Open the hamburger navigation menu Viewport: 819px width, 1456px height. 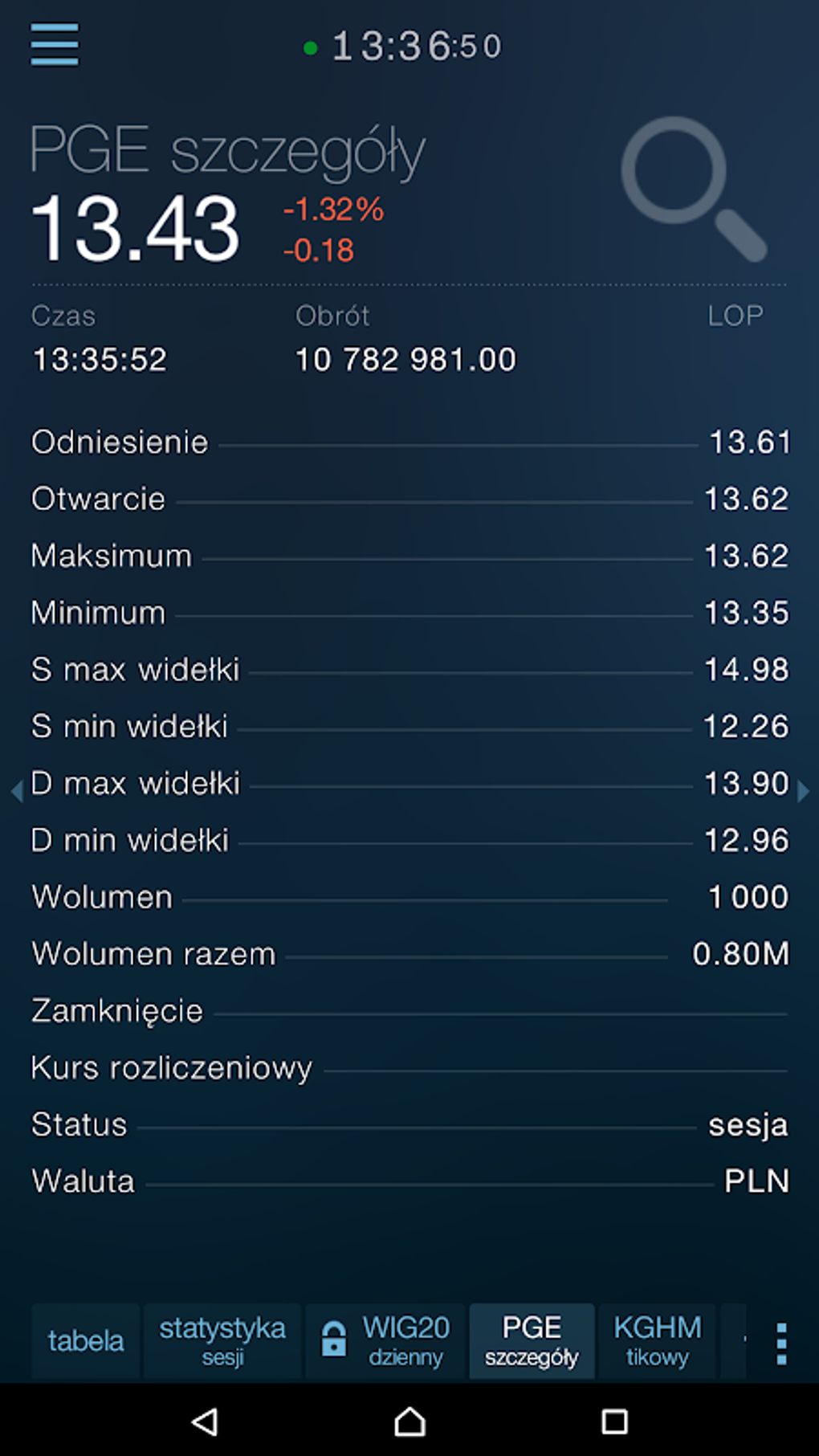[x=54, y=45]
